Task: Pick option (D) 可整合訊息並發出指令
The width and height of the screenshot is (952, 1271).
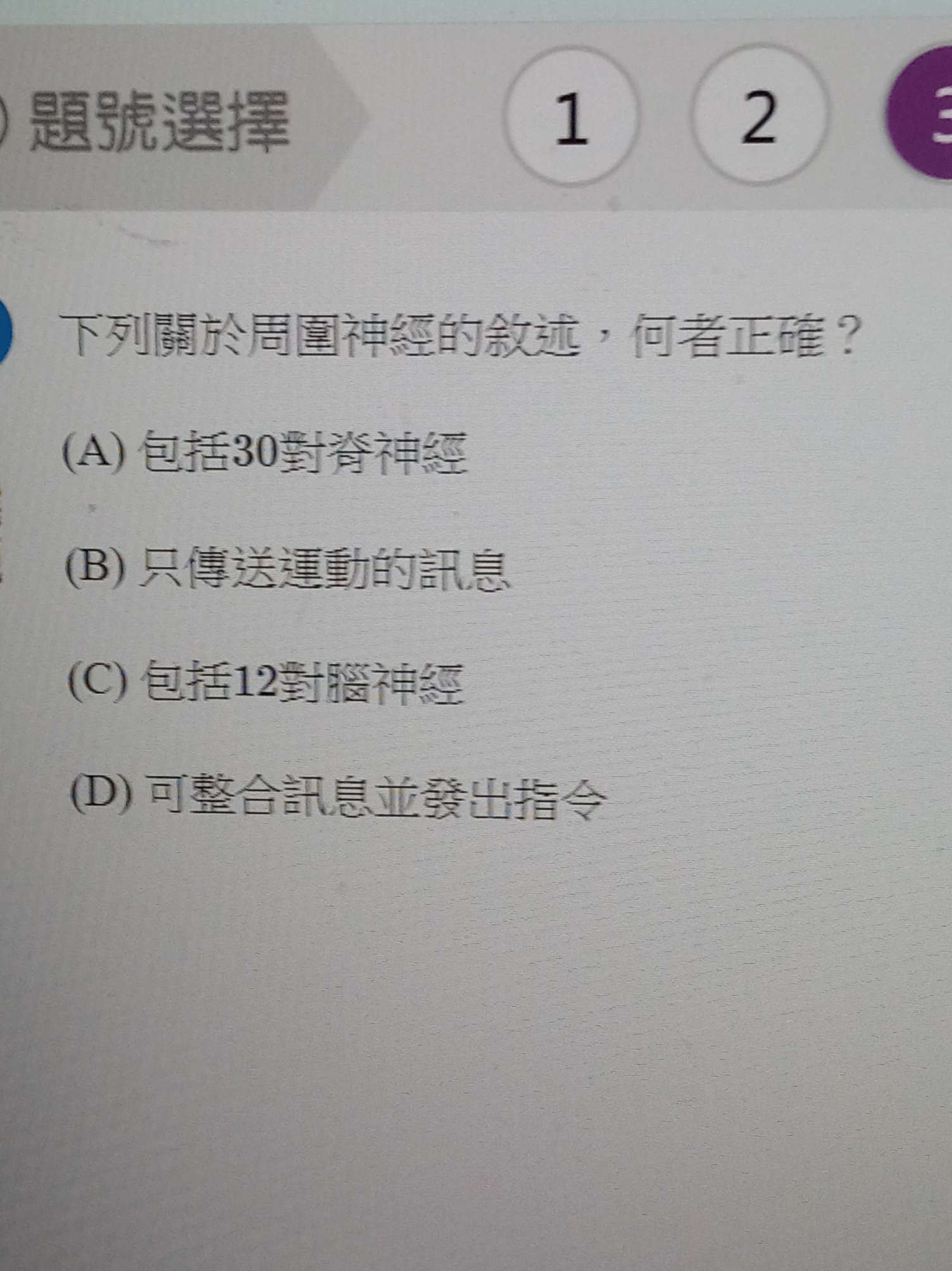Action: [337, 796]
